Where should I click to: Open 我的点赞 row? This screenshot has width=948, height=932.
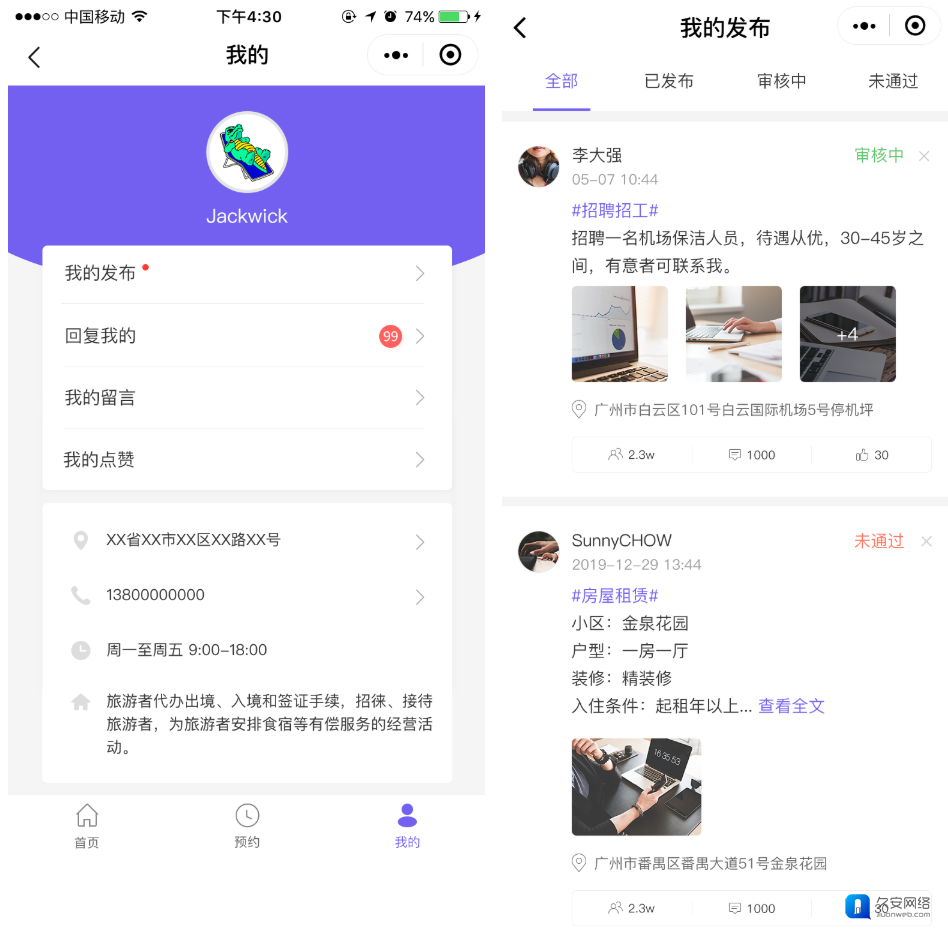246,460
